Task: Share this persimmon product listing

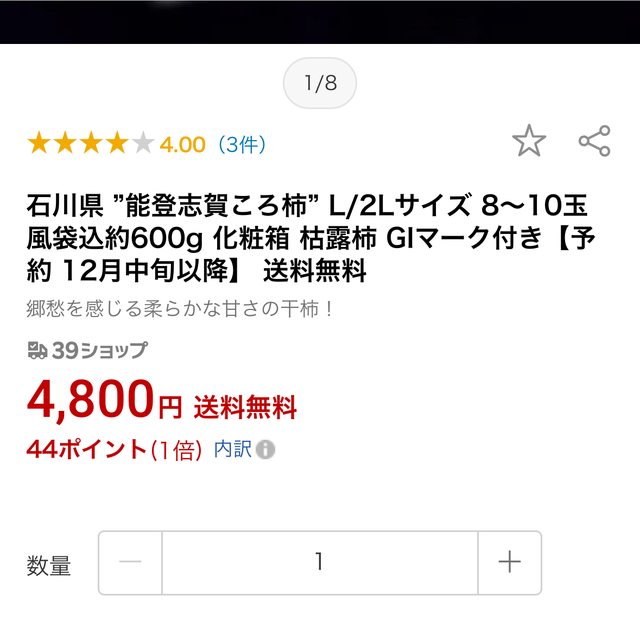Action: [x=594, y=142]
